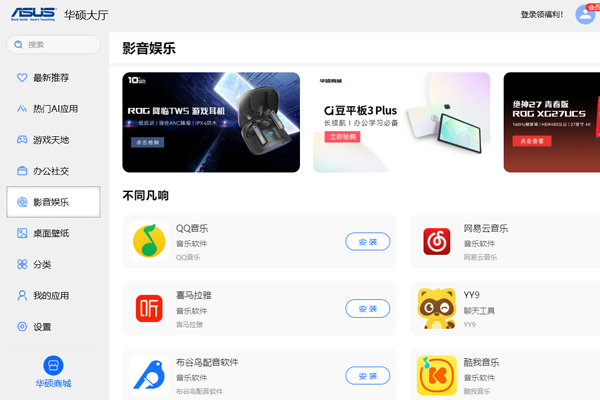The width and height of the screenshot is (600, 400).
Task: Open 华硕商城 store
Action: (54, 371)
